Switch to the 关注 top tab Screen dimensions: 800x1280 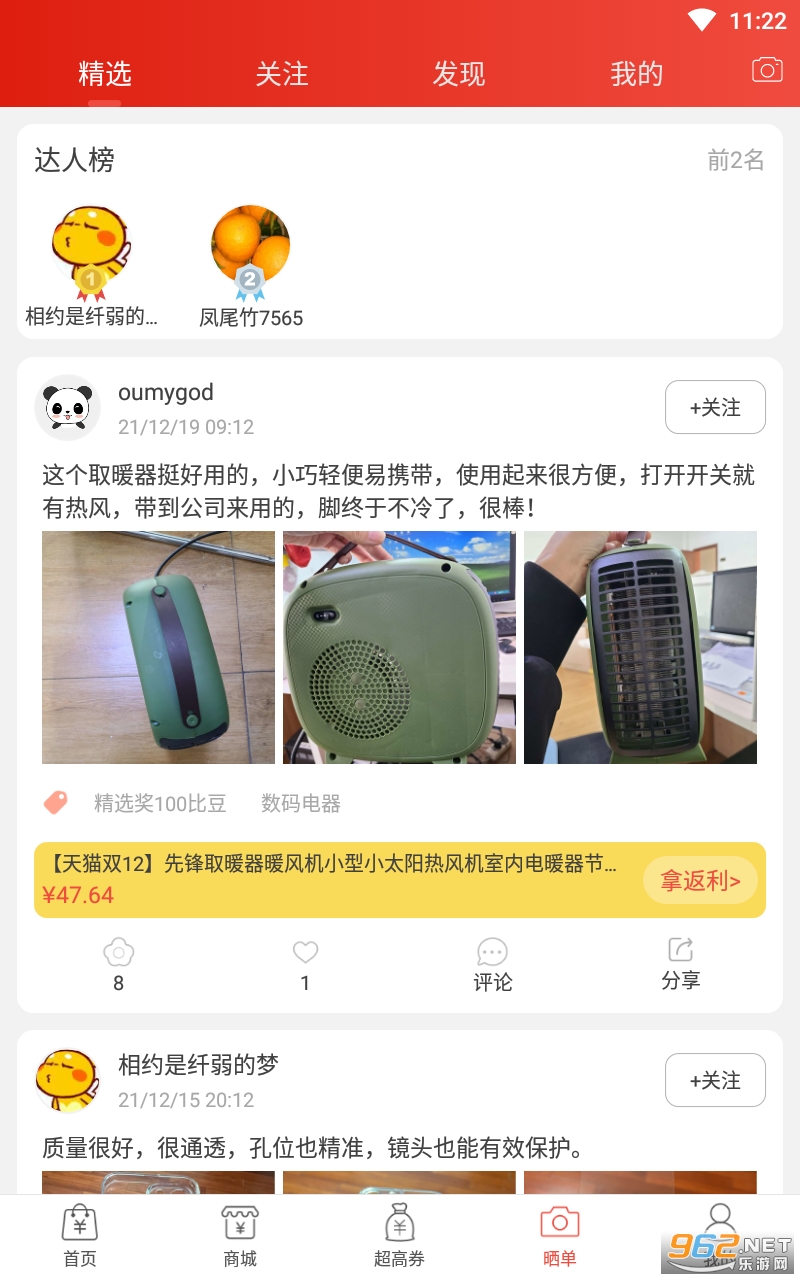(x=282, y=74)
